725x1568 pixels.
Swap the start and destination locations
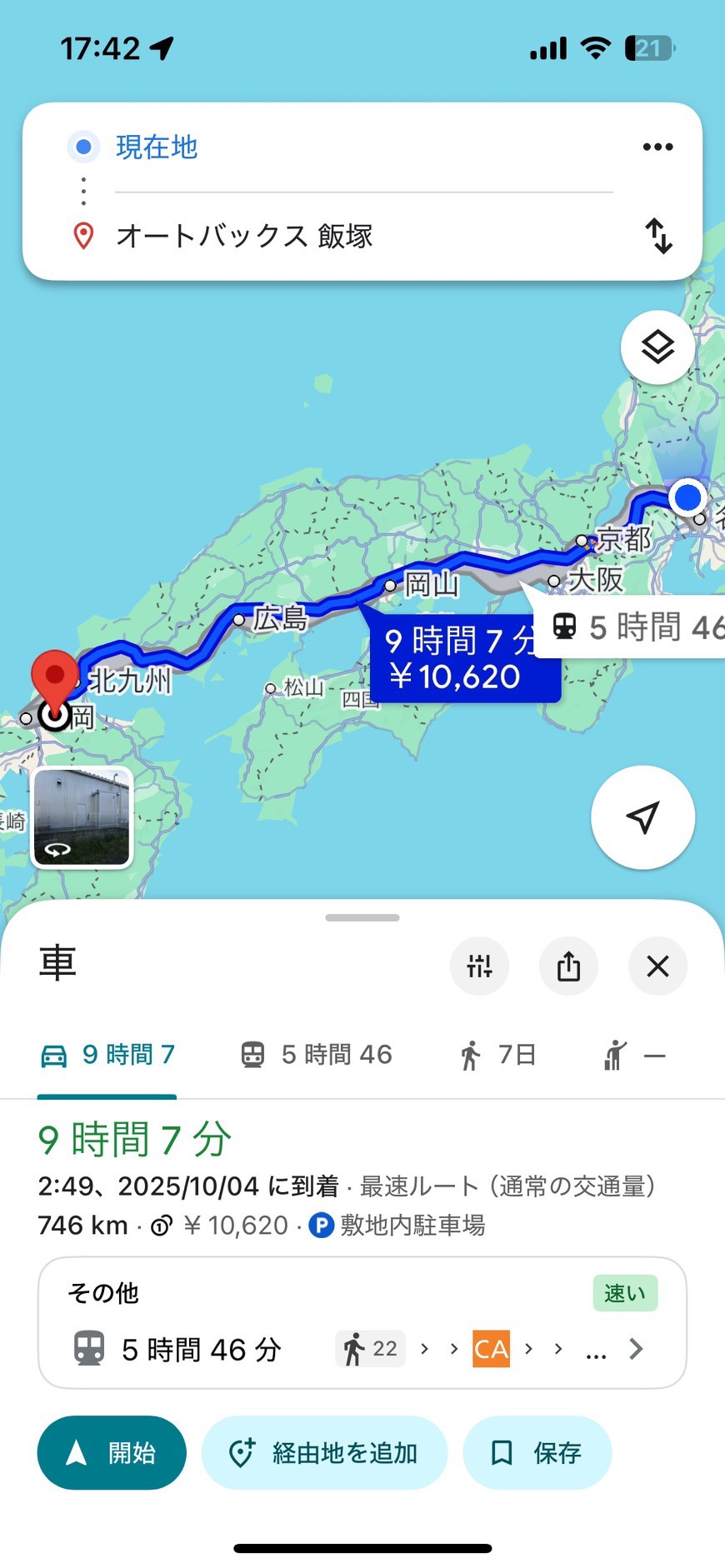coord(658,236)
